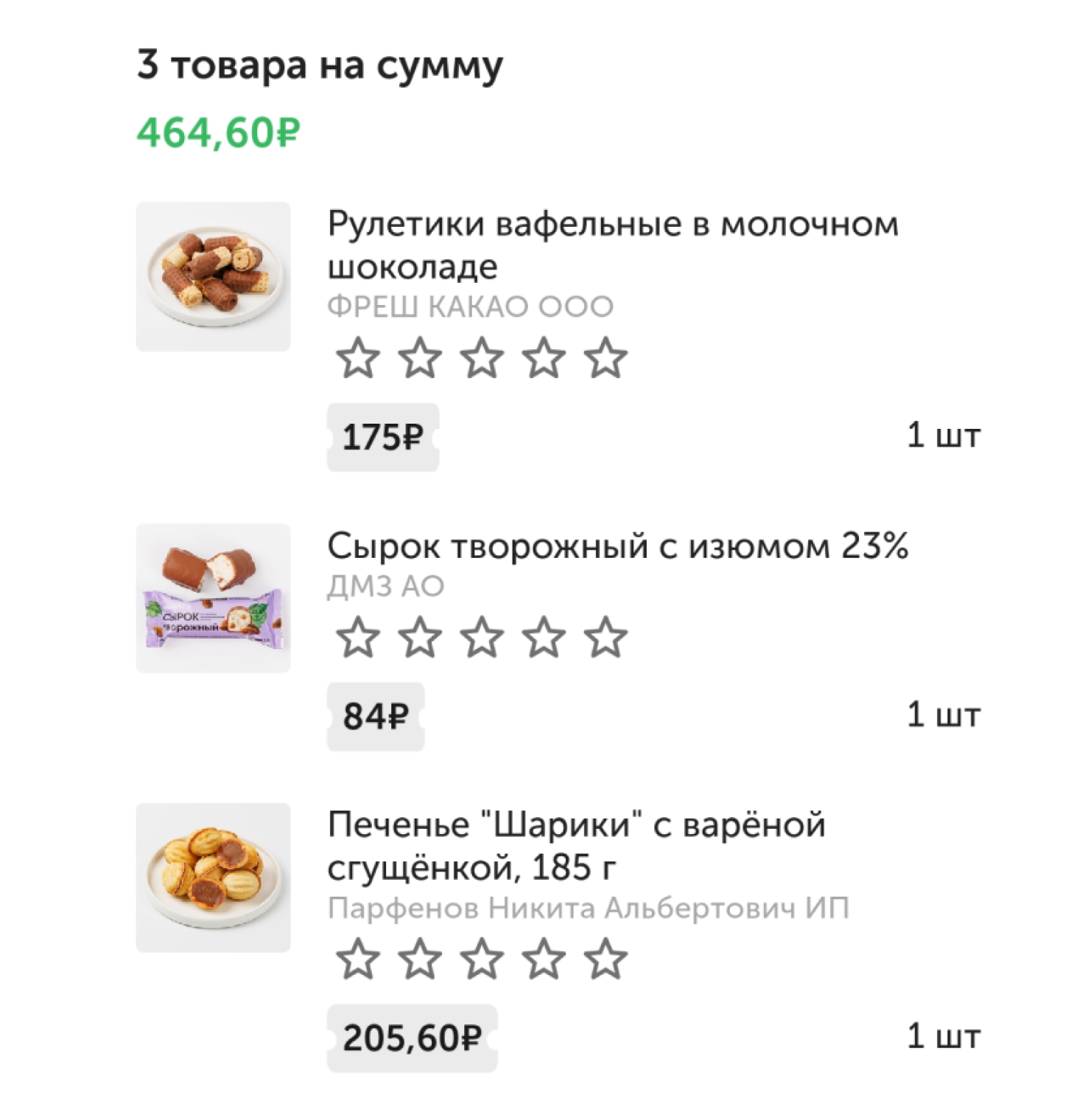The image size is (1071, 1120).
Task: Rate Сырок творожный с изюмом five stars
Action: (605, 637)
